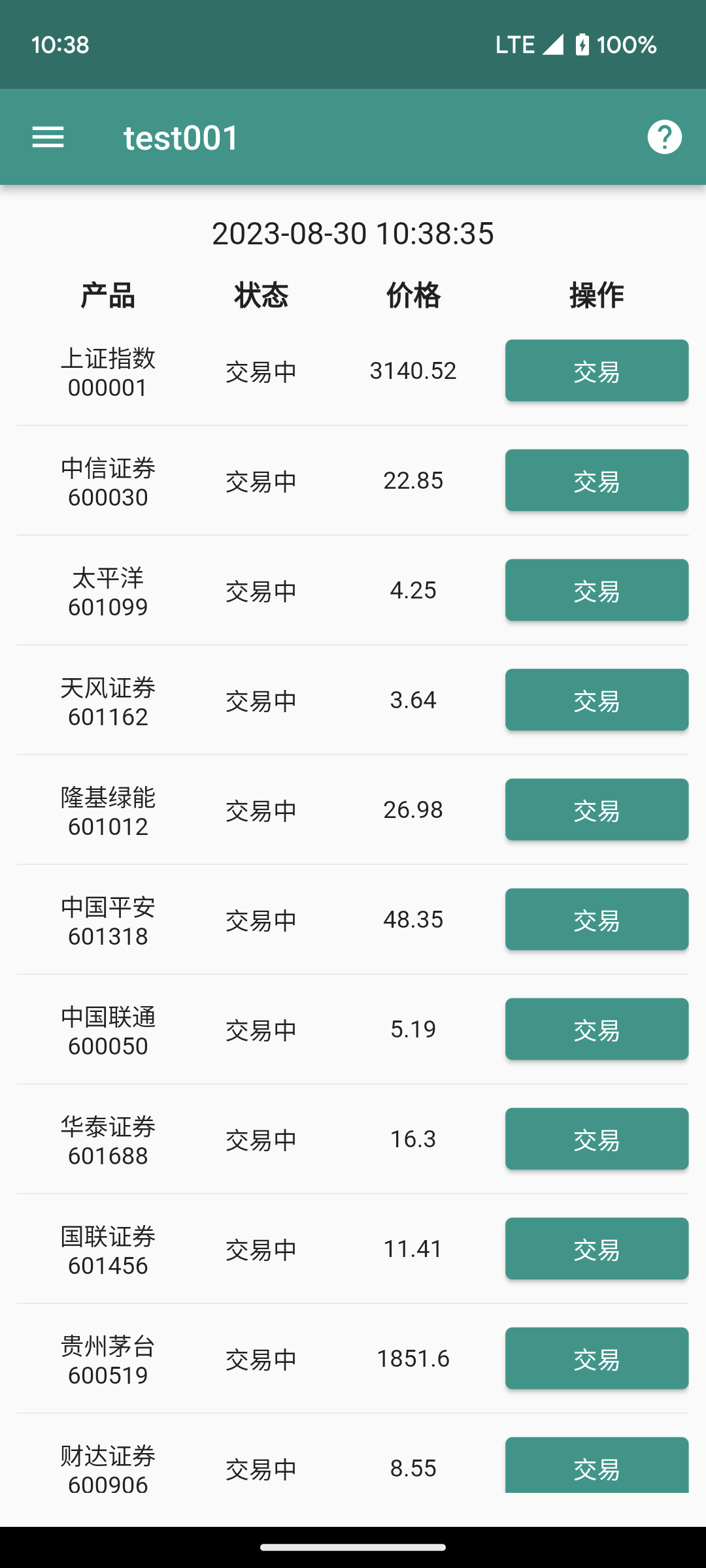The height and width of the screenshot is (1568, 706).
Task: Open the hamburger navigation drawer
Action: point(48,137)
